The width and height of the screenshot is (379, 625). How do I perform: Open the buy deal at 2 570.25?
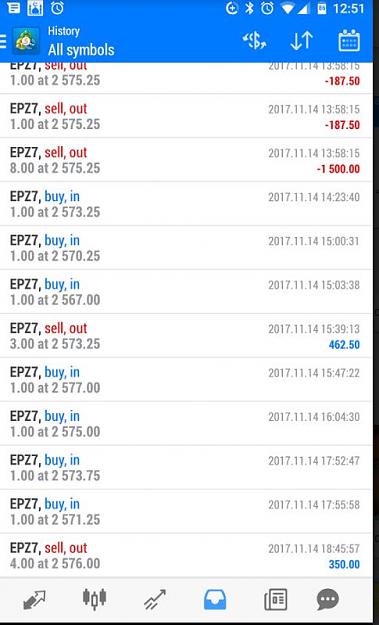click(x=186, y=248)
